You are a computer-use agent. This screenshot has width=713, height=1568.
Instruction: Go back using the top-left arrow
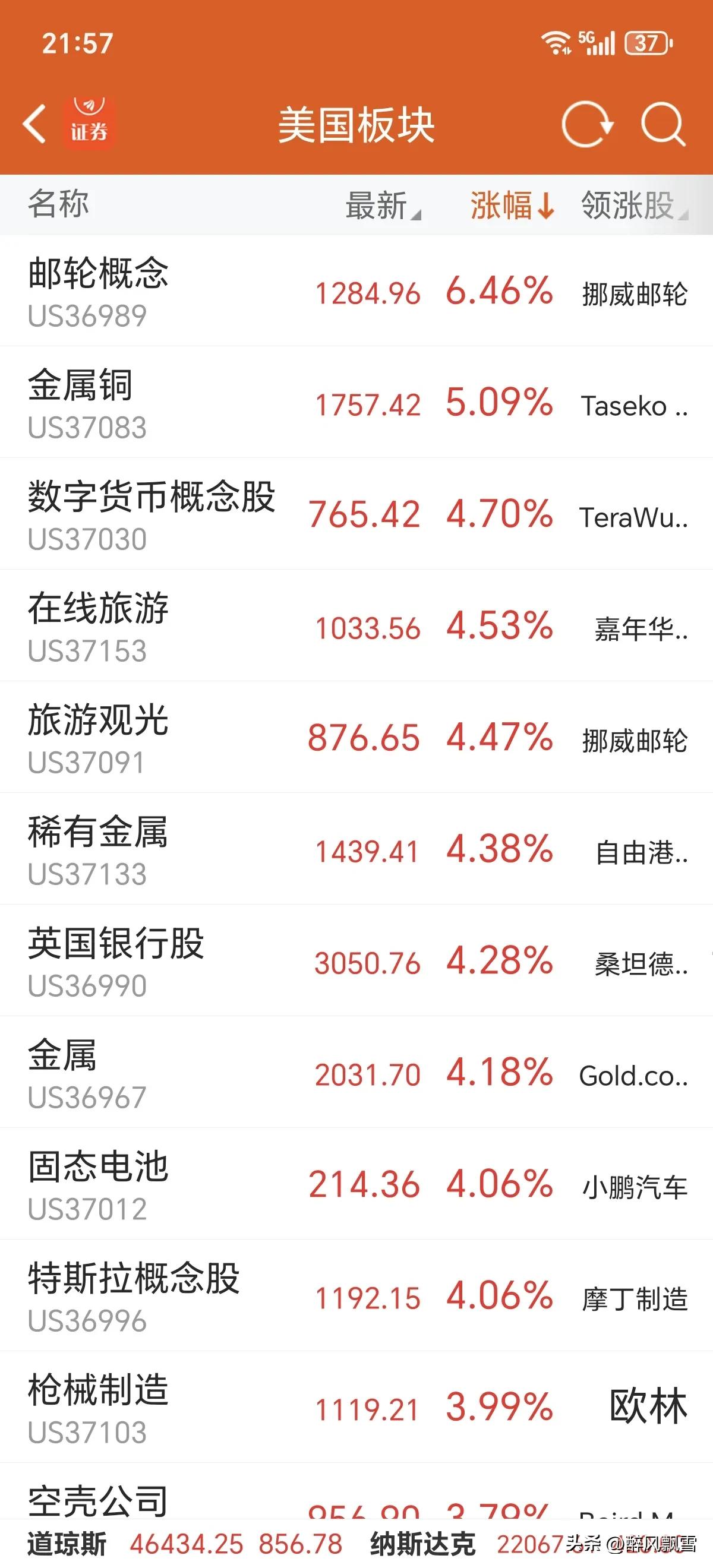click(34, 124)
